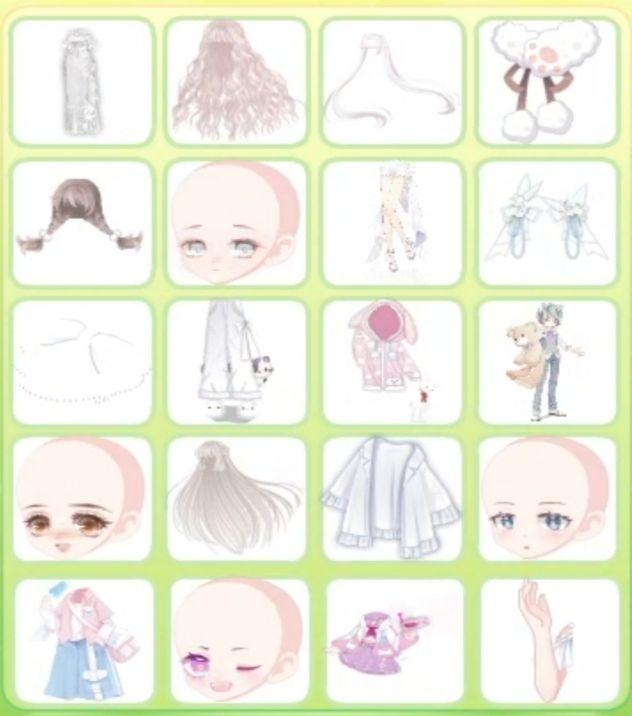Screen dimensions: 632x716
Task: Pick the straight gray hair with bow
Action: (237, 498)
